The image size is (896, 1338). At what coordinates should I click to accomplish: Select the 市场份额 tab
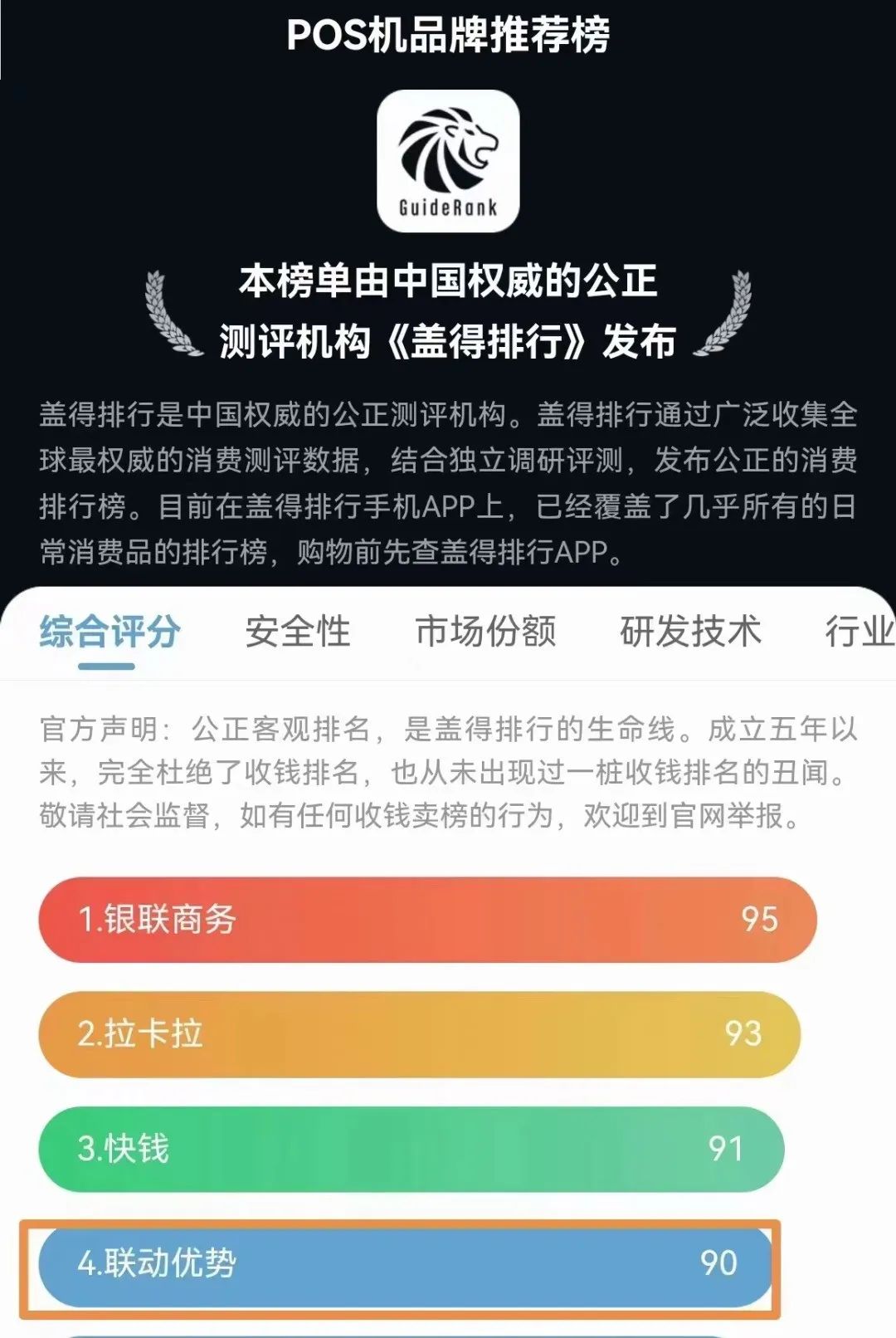[485, 632]
